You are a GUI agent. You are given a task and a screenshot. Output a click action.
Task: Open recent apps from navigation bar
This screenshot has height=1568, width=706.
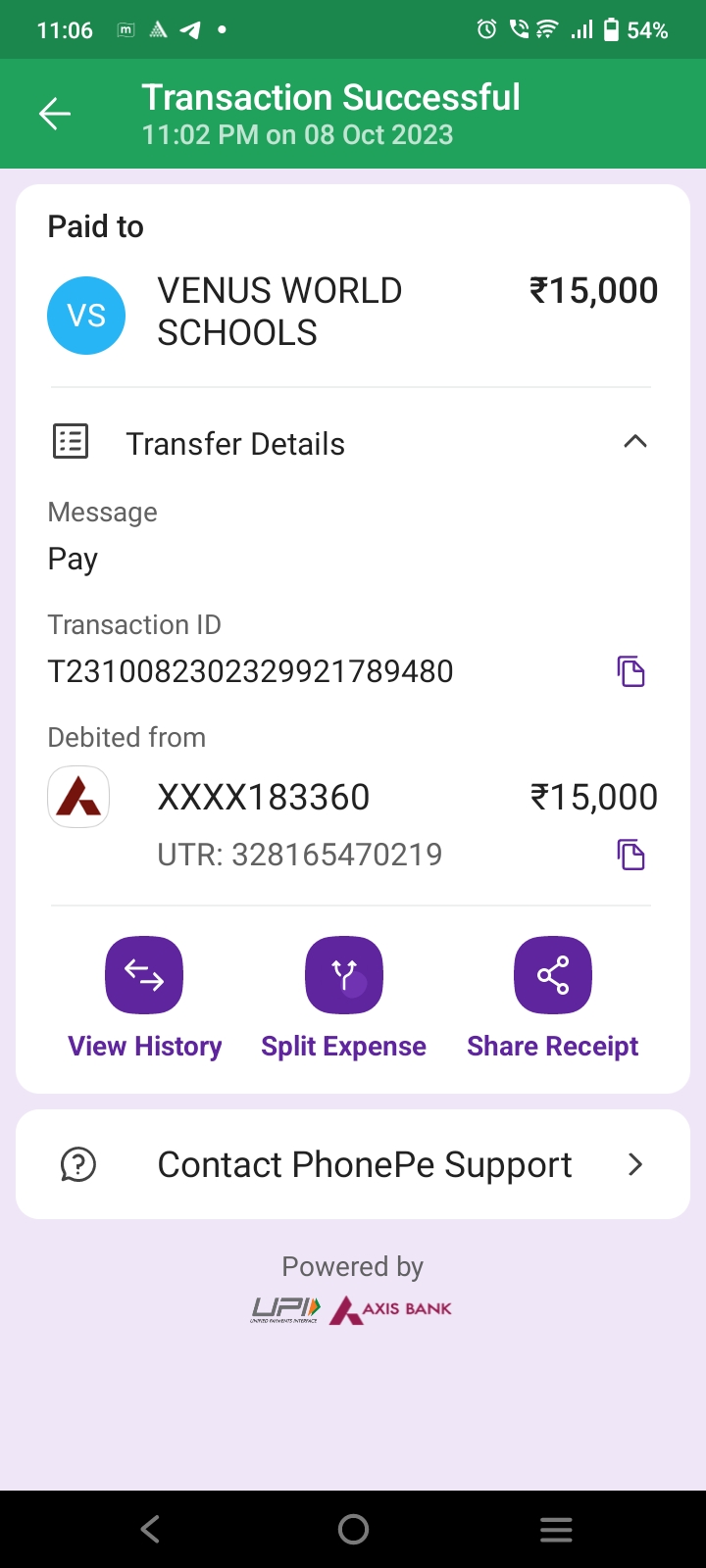(x=556, y=1529)
